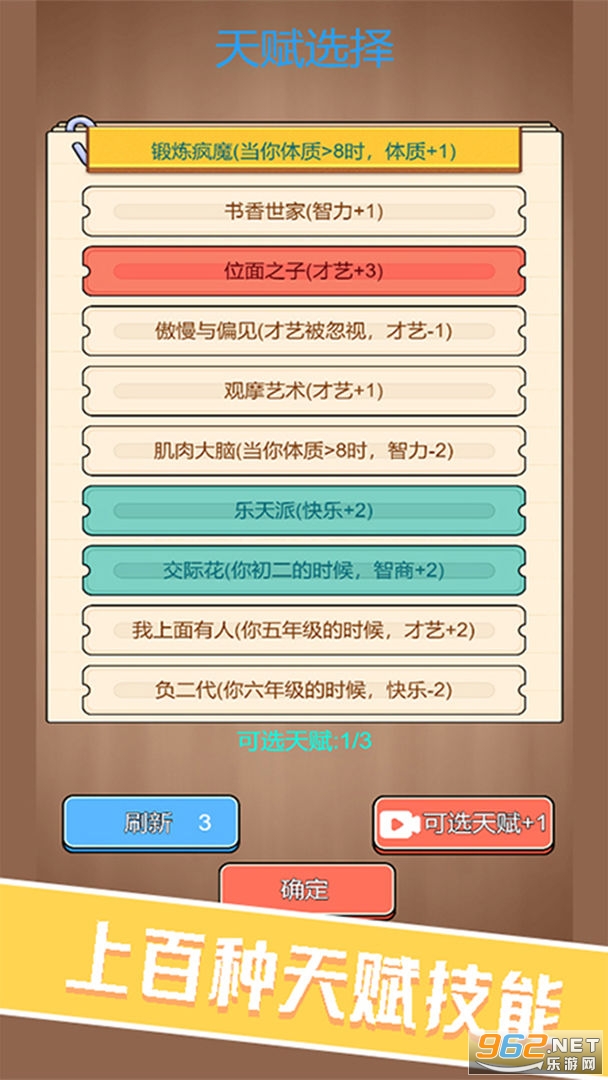Watch video for 可选天赋+1
The image size is (608, 1080).
(x=463, y=824)
